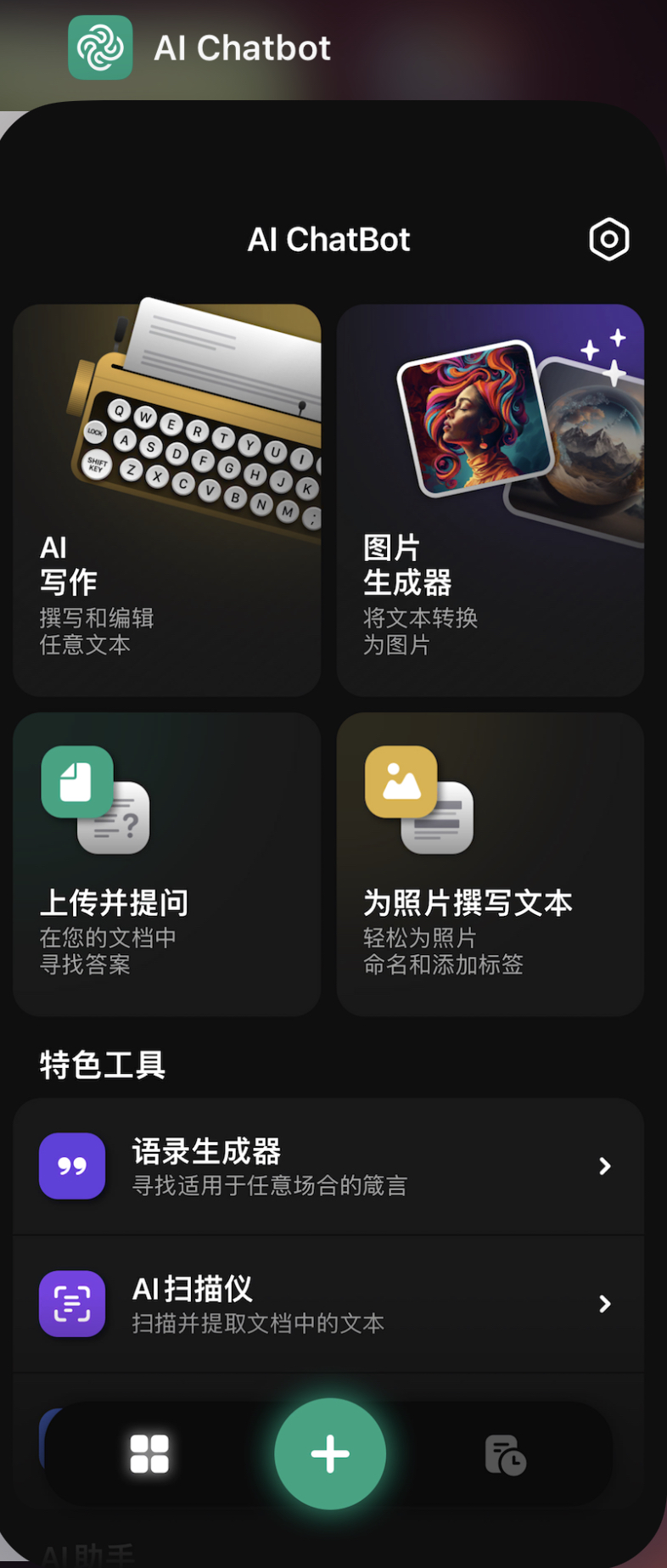This screenshot has width=667, height=1568.
Task: Select the quotes icon beside 语录生成器
Action: 72,1166
